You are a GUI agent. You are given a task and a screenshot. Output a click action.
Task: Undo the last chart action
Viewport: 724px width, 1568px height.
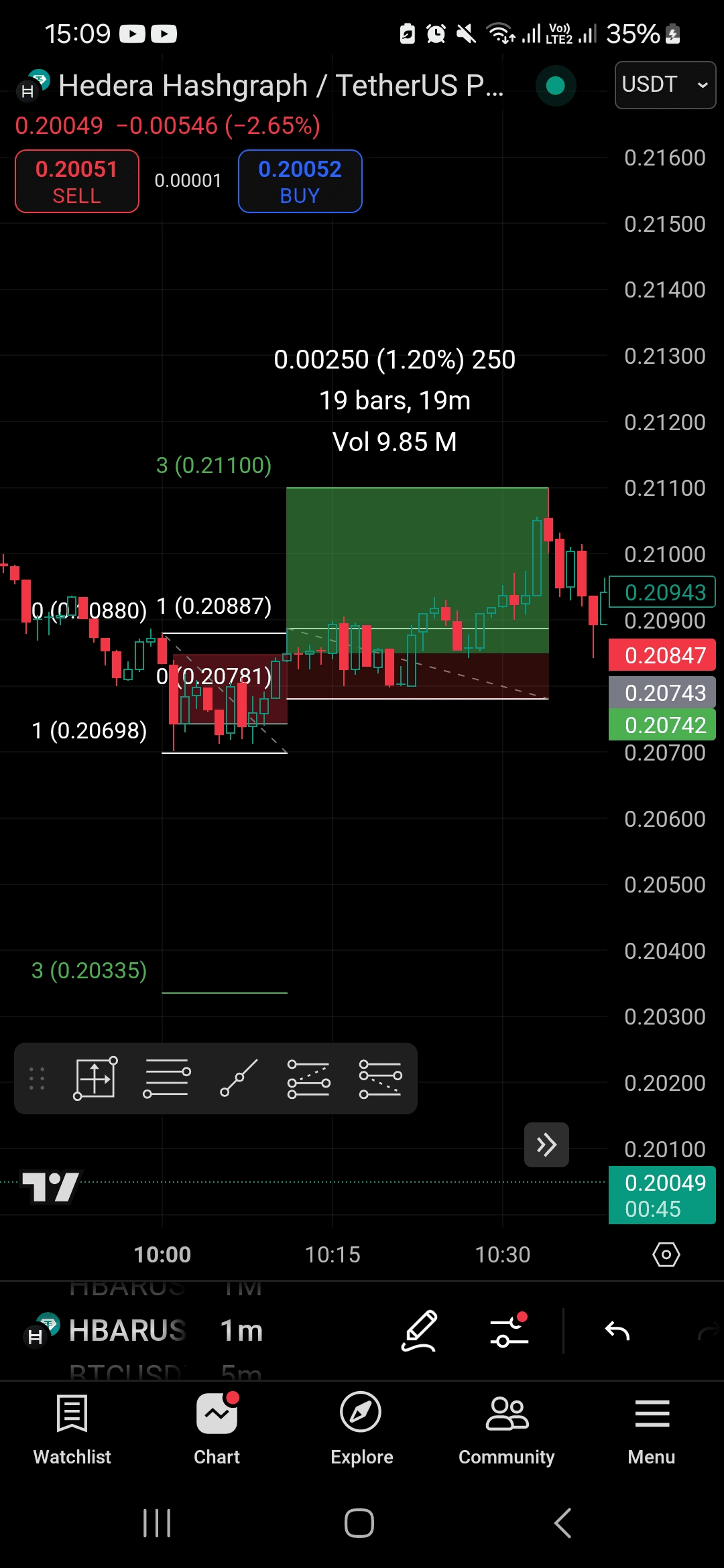coord(617,1330)
